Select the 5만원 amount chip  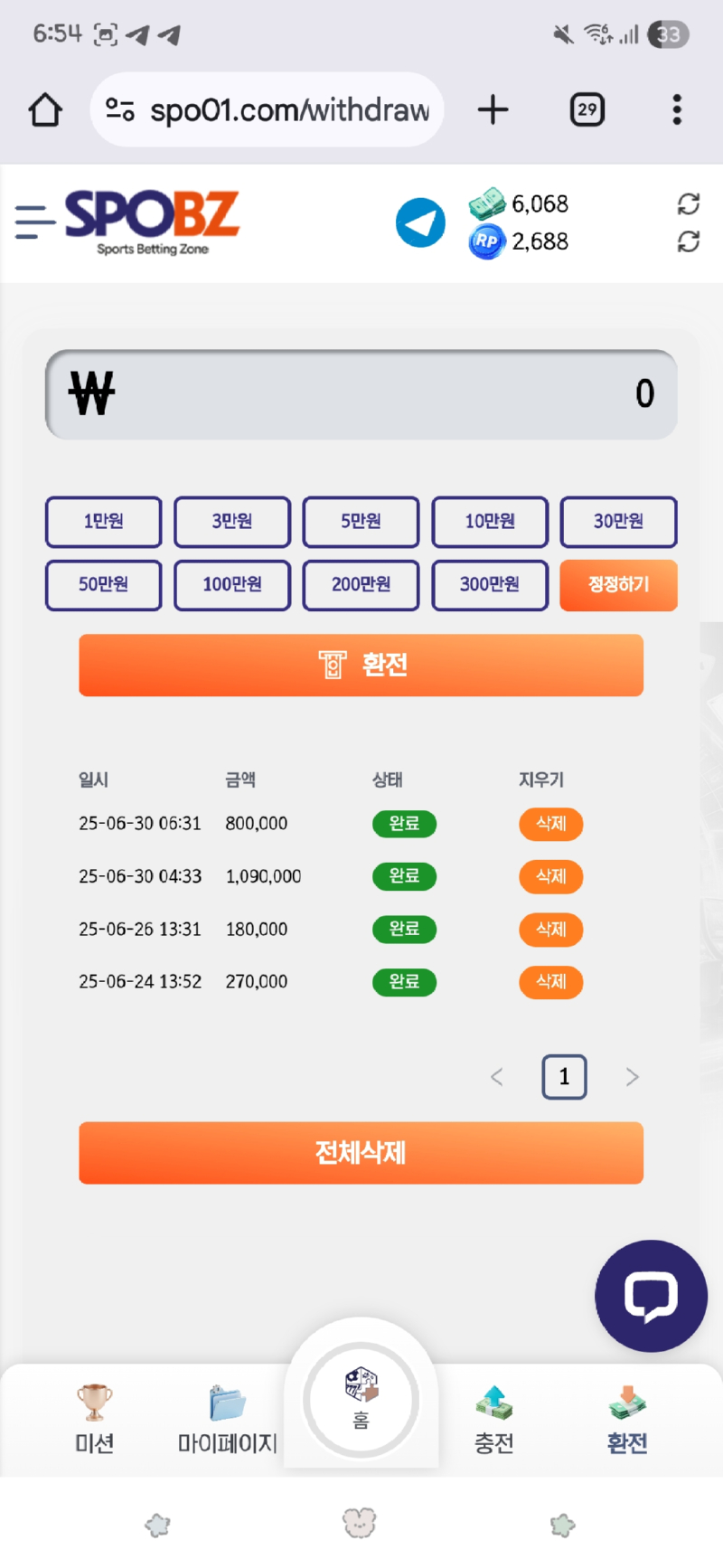(361, 522)
